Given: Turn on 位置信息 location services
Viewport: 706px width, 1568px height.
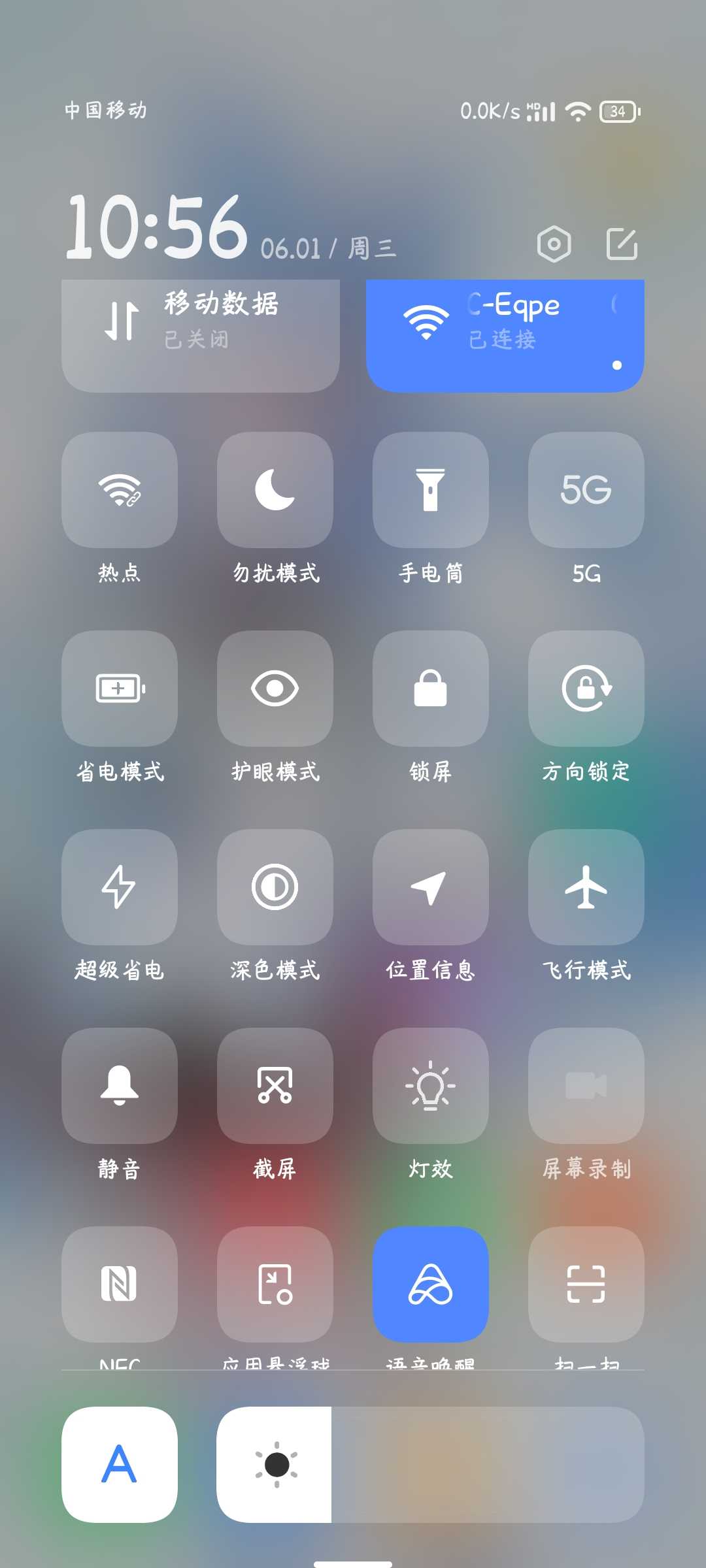Looking at the screenshot, I should tap(431, 887).
